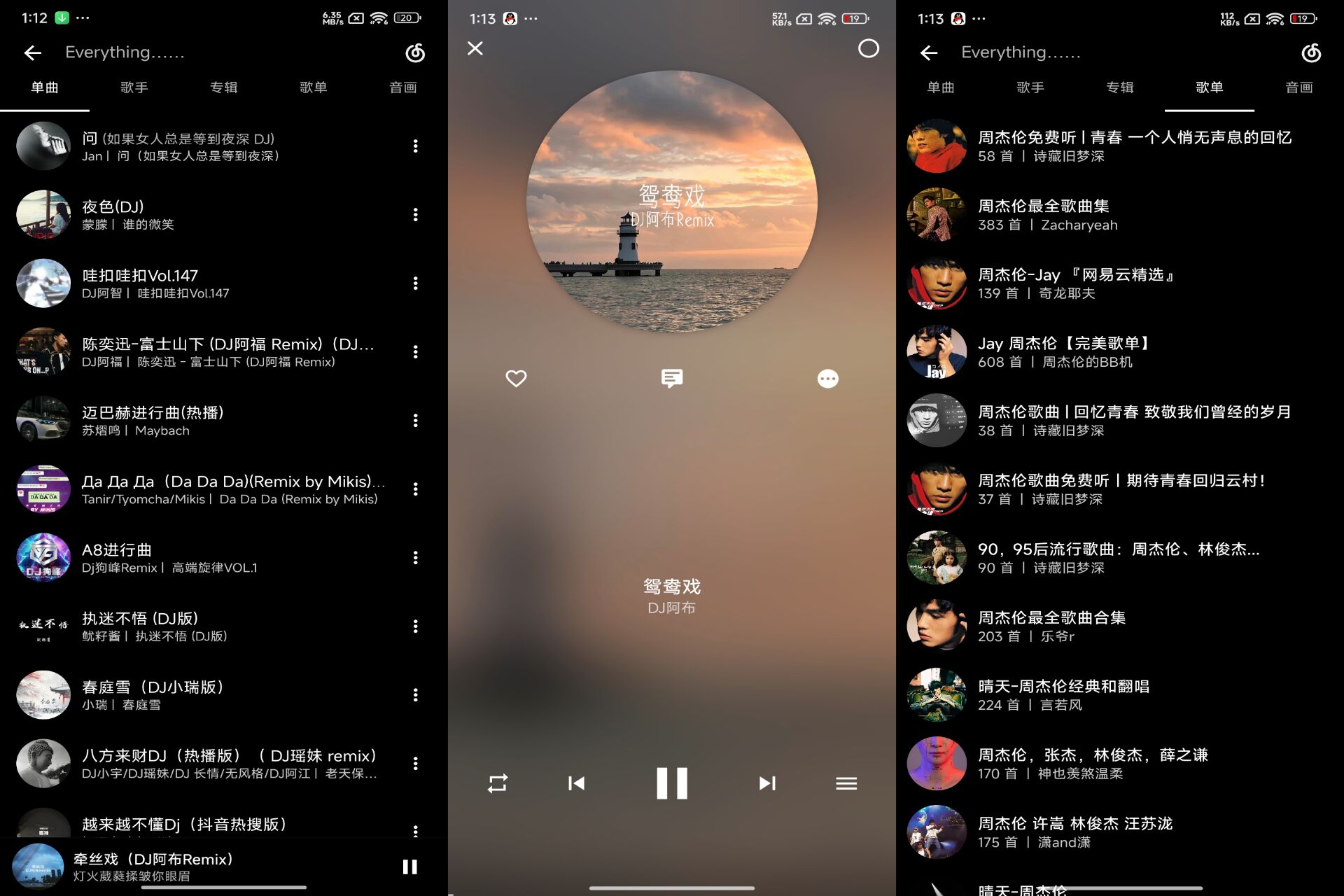Open the overflow menu for A8进行曲
The image size is (1344, 896).
point(416,557)
